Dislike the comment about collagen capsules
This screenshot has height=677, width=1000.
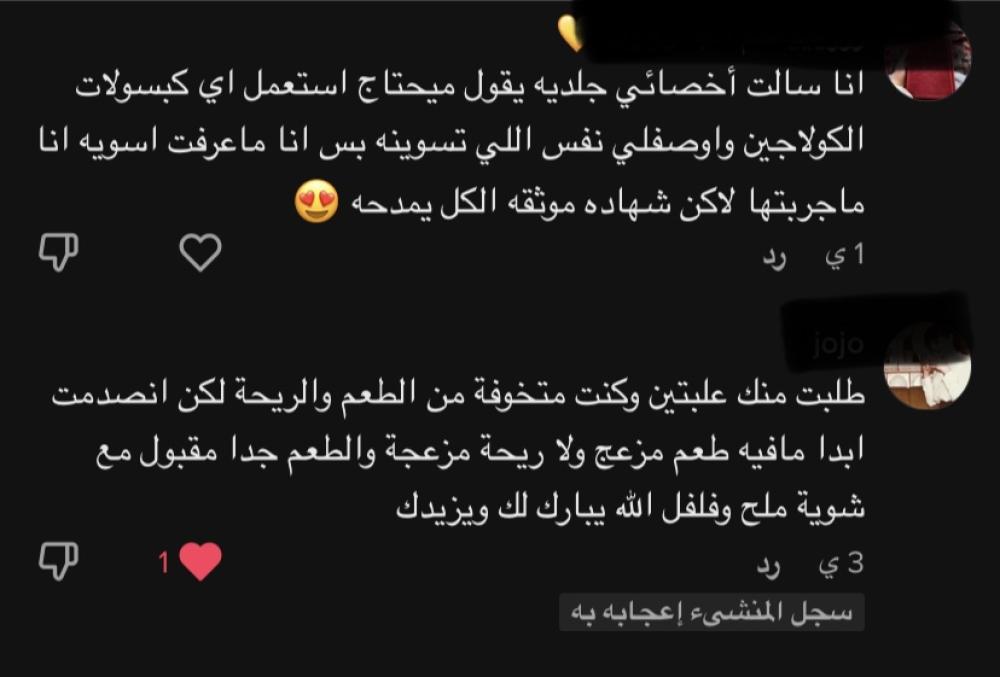pyautogui.click(x=59, y=252)
